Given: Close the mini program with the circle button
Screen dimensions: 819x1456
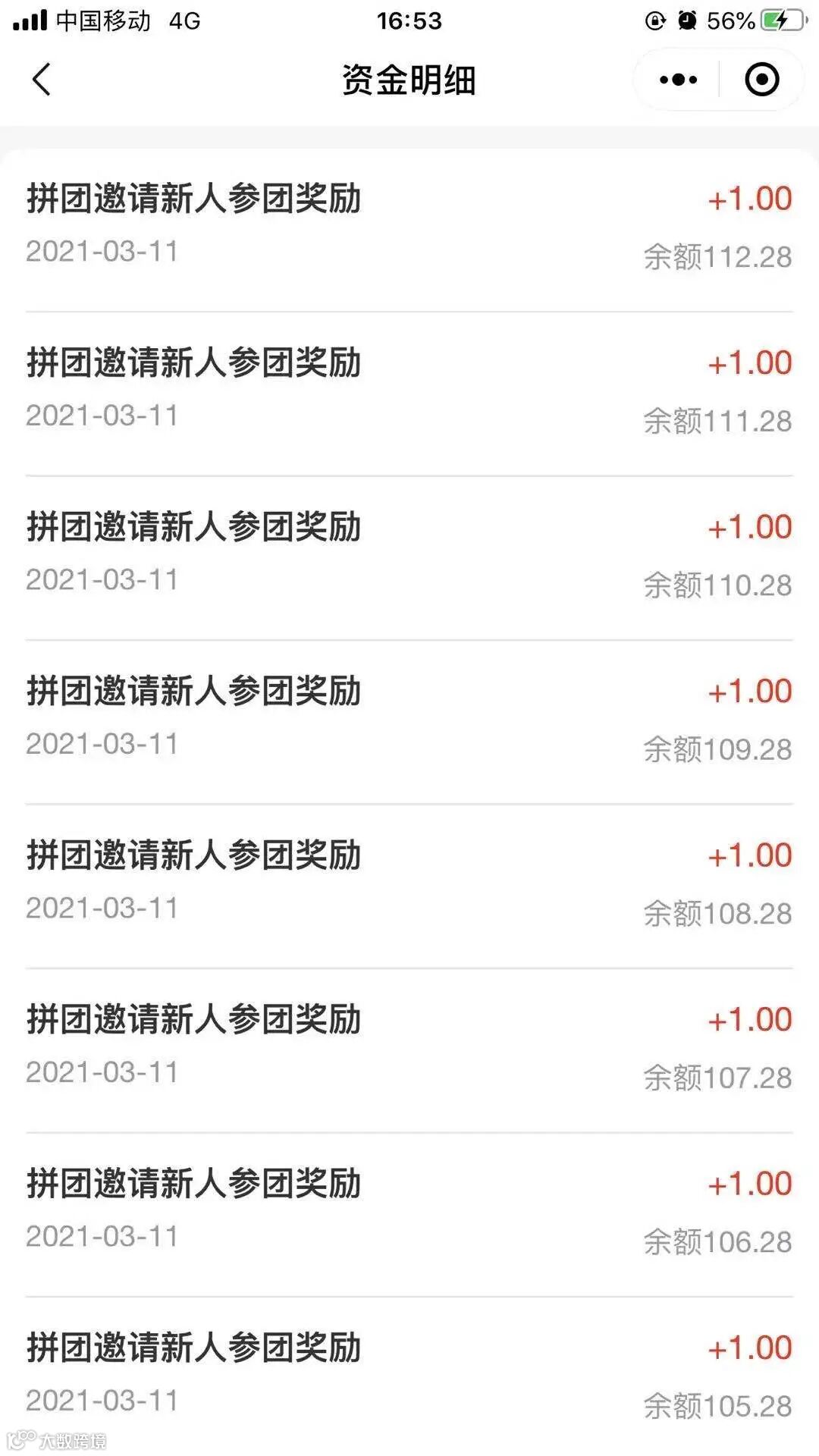Looking at the screenshot, I should pos(761,80).
